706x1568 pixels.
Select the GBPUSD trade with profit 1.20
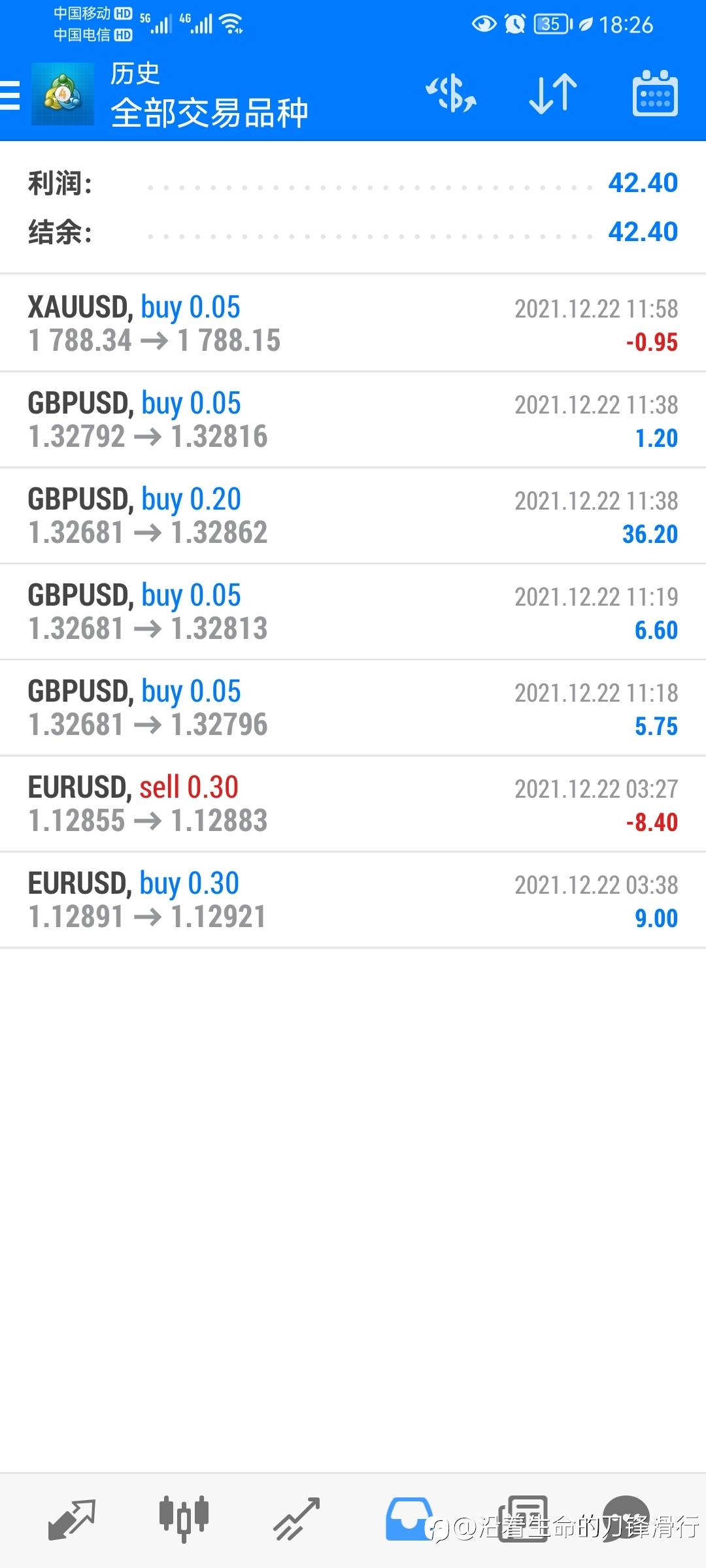(x=353, y=419)
